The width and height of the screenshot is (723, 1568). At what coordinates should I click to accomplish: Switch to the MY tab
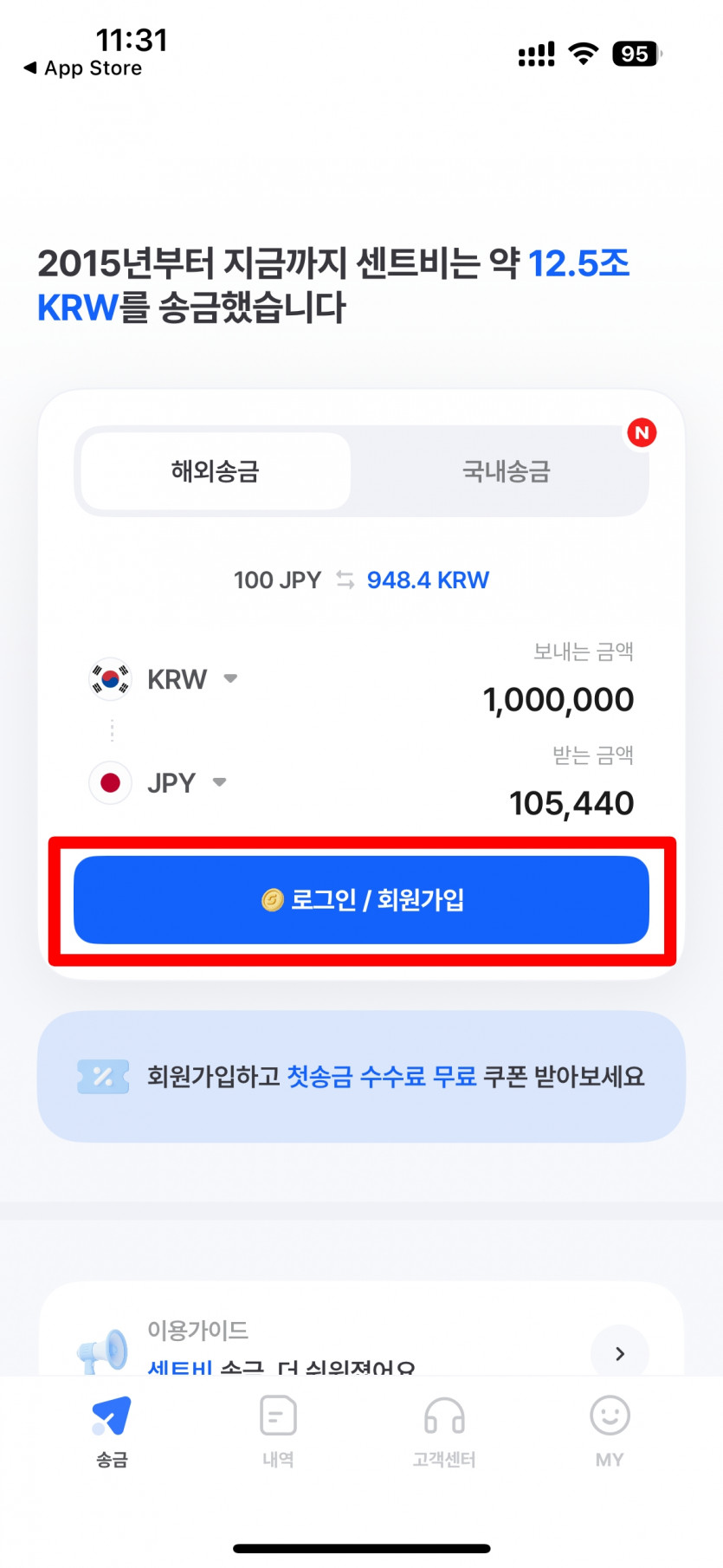pos(610,1431)
